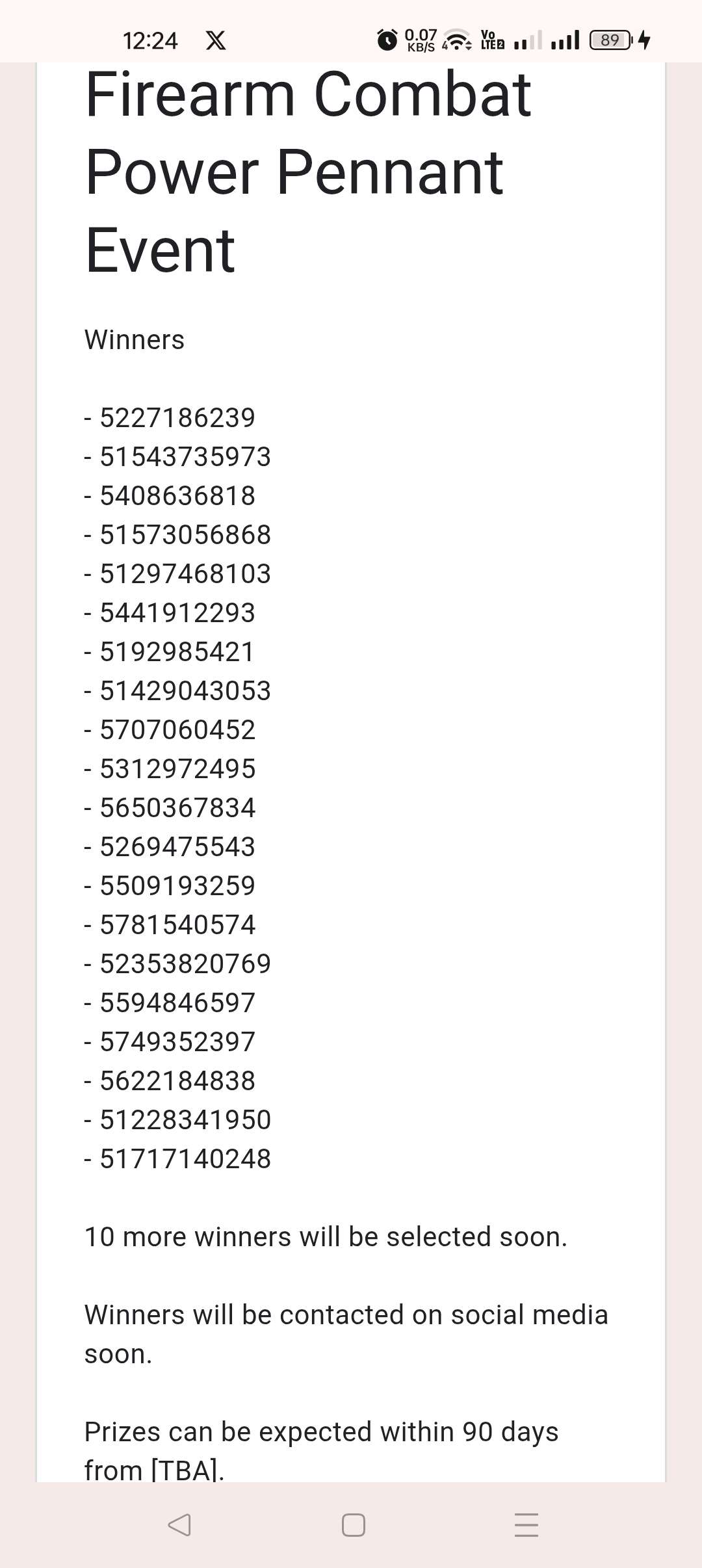Tap the system back button
This screenshot has height=1568, width=702.
[179, 1525]
